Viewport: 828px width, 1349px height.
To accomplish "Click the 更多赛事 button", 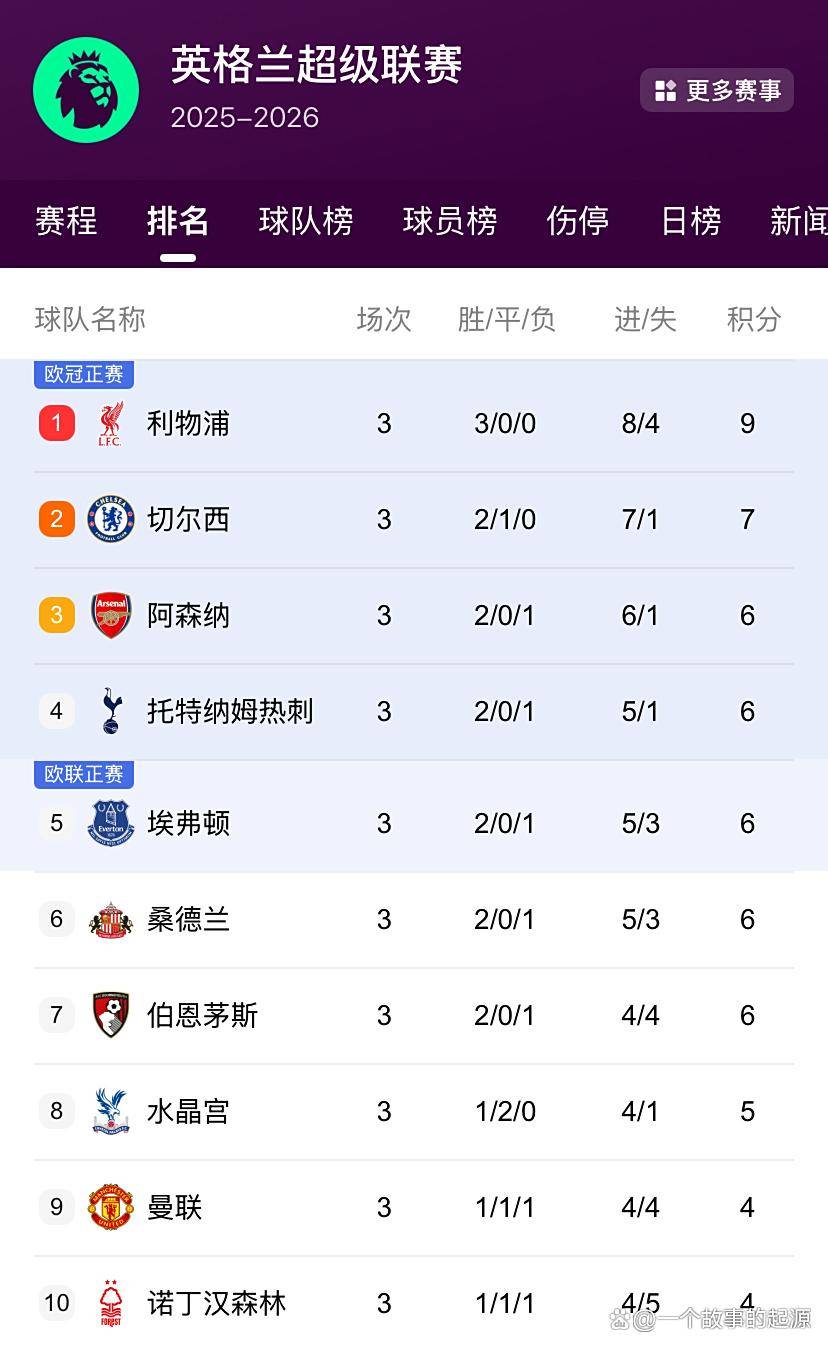I will pyautogui.click(x=716, y=89).
